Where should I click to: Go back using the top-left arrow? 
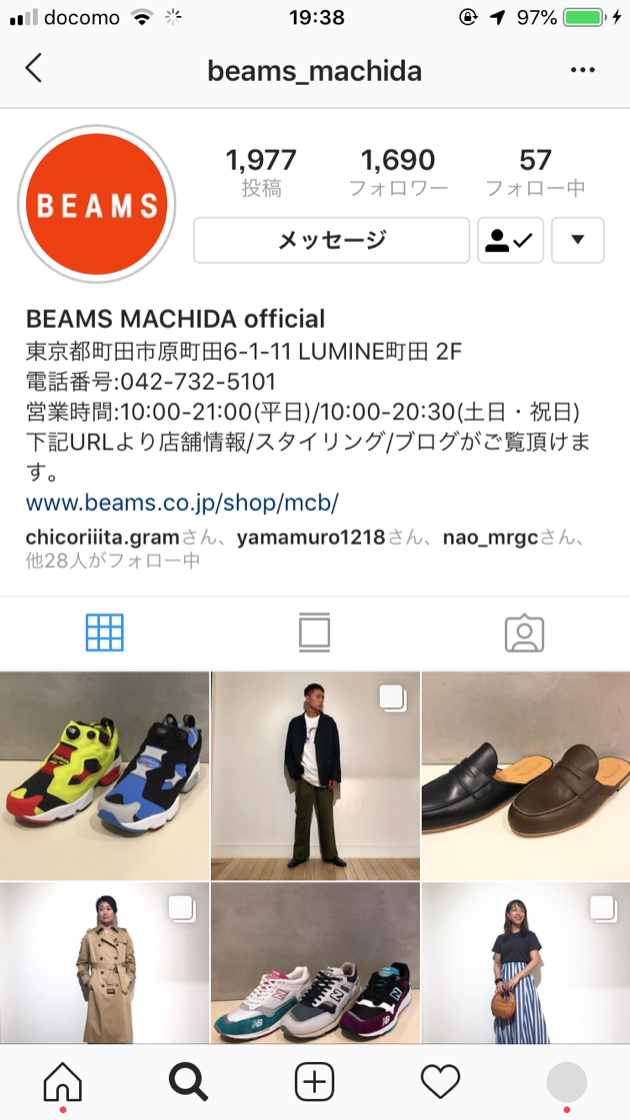pyautogui.click(x=34, y=69)
